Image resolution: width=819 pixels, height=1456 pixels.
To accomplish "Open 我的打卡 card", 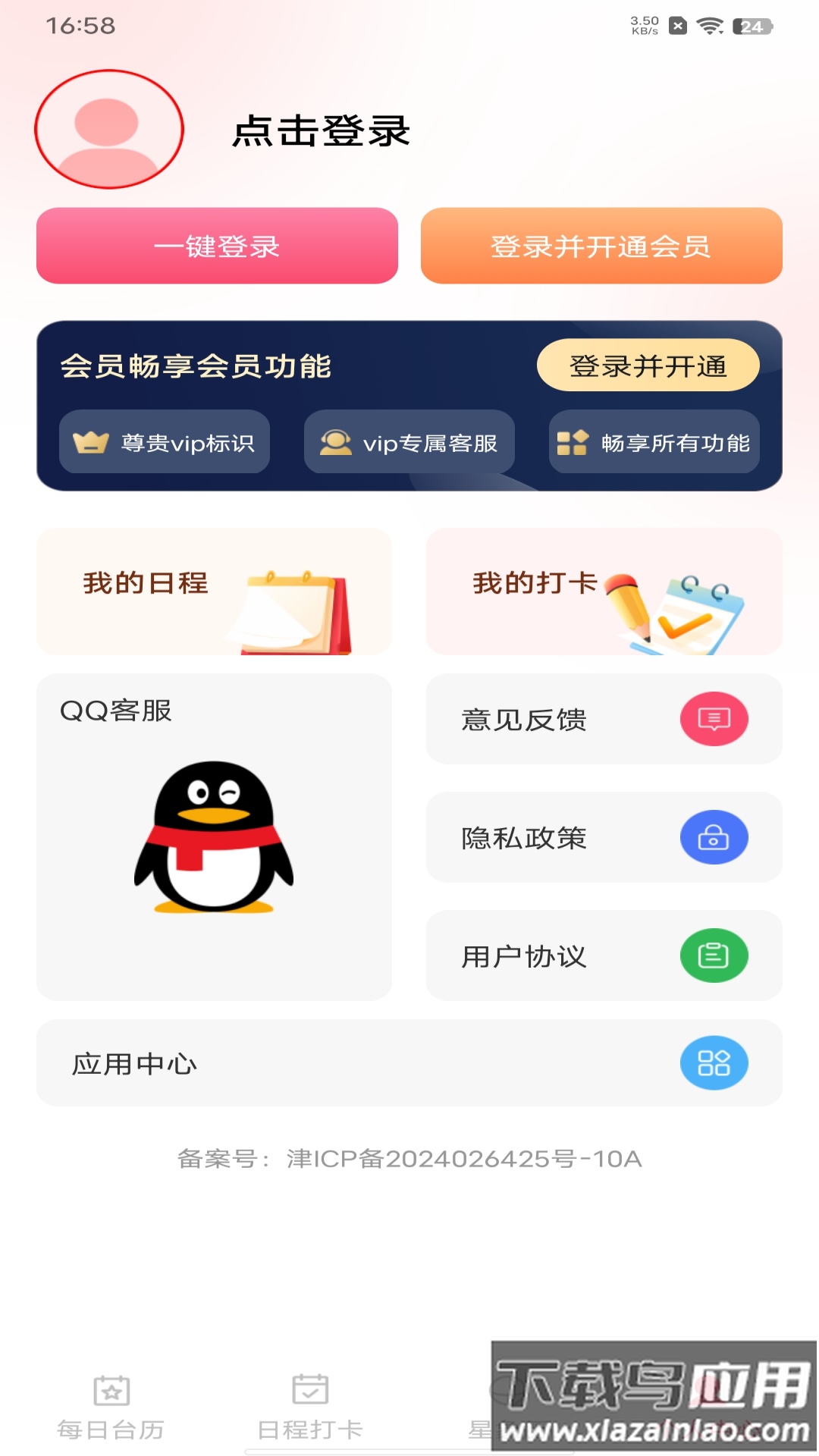I will click(604, 591).
